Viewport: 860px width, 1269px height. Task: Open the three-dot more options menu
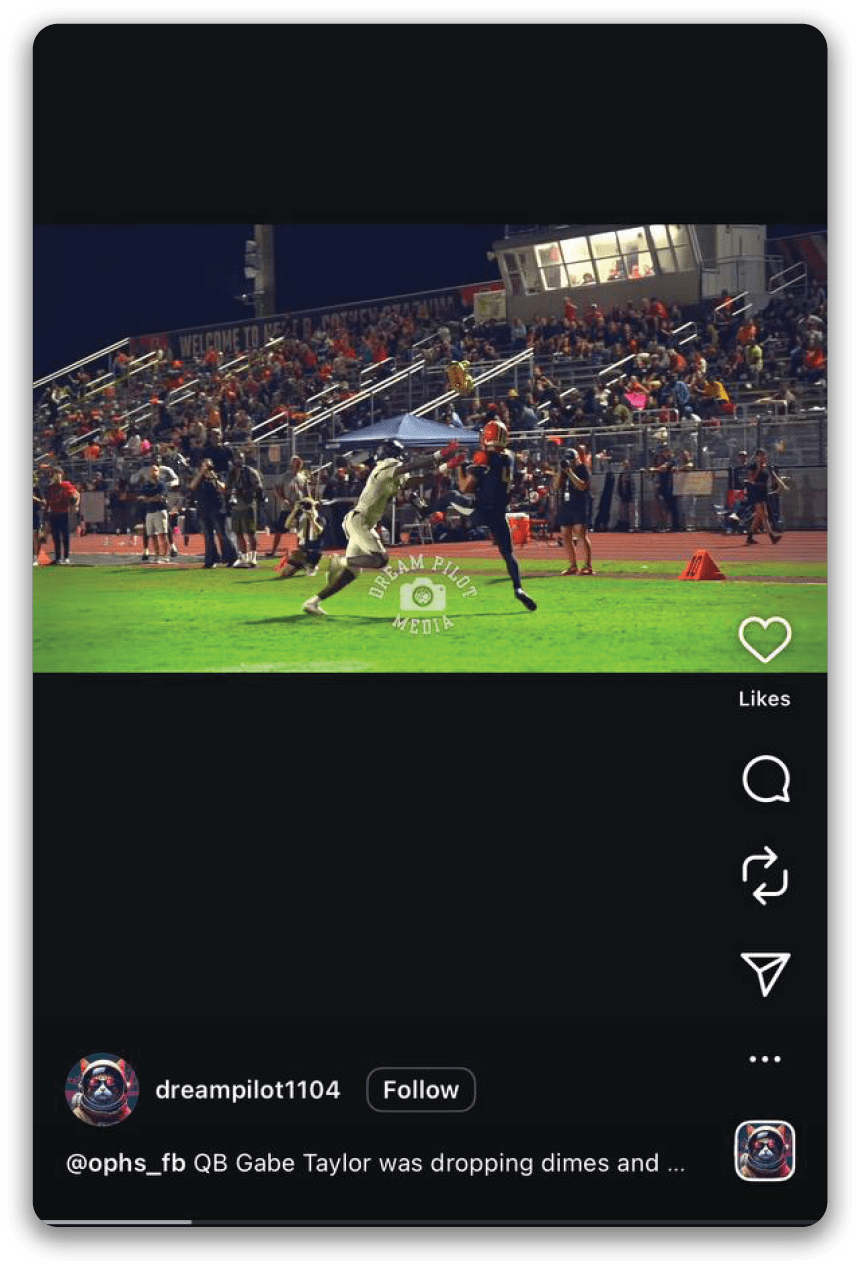pos(765,1060)
